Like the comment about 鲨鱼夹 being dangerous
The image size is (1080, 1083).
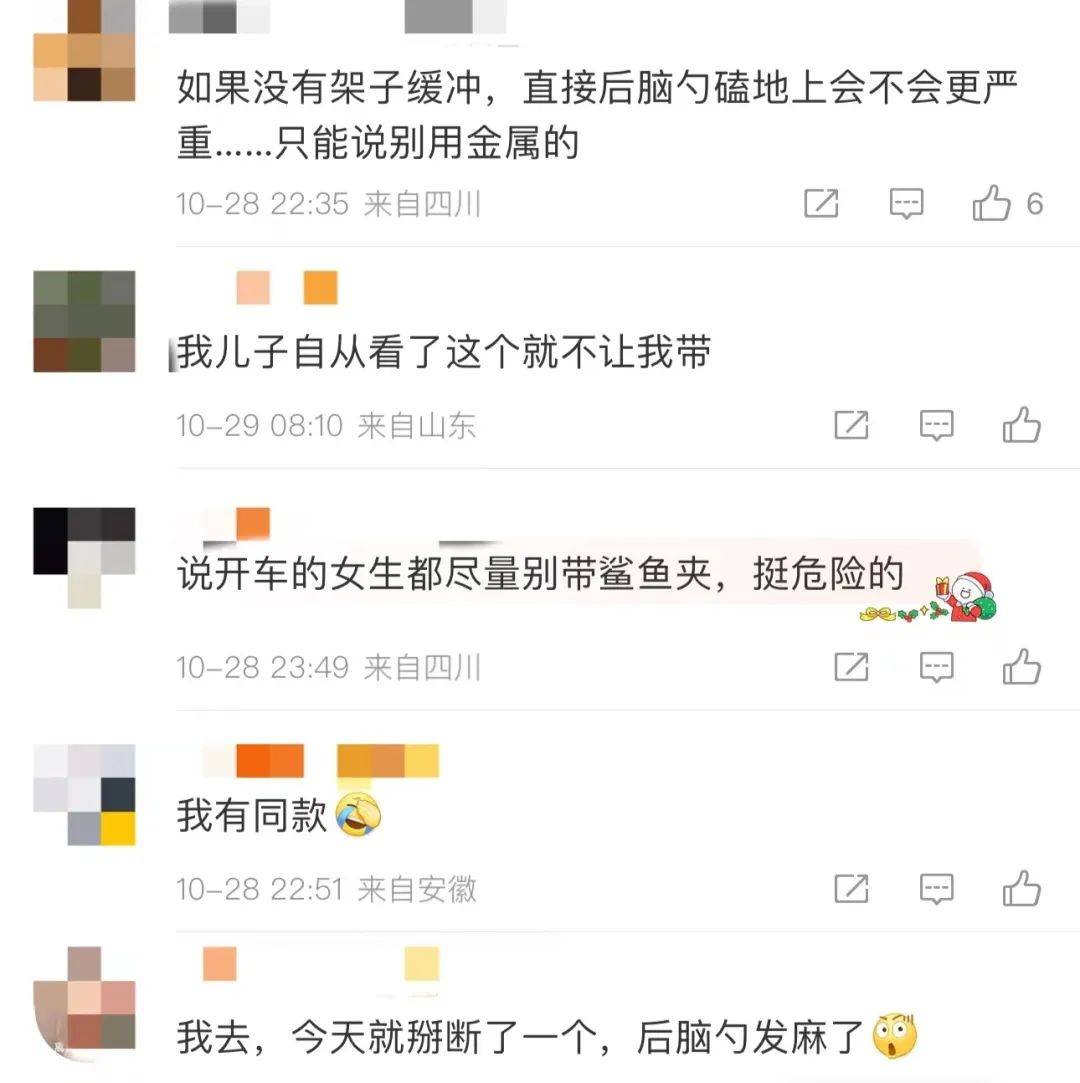coord(1022,667)
